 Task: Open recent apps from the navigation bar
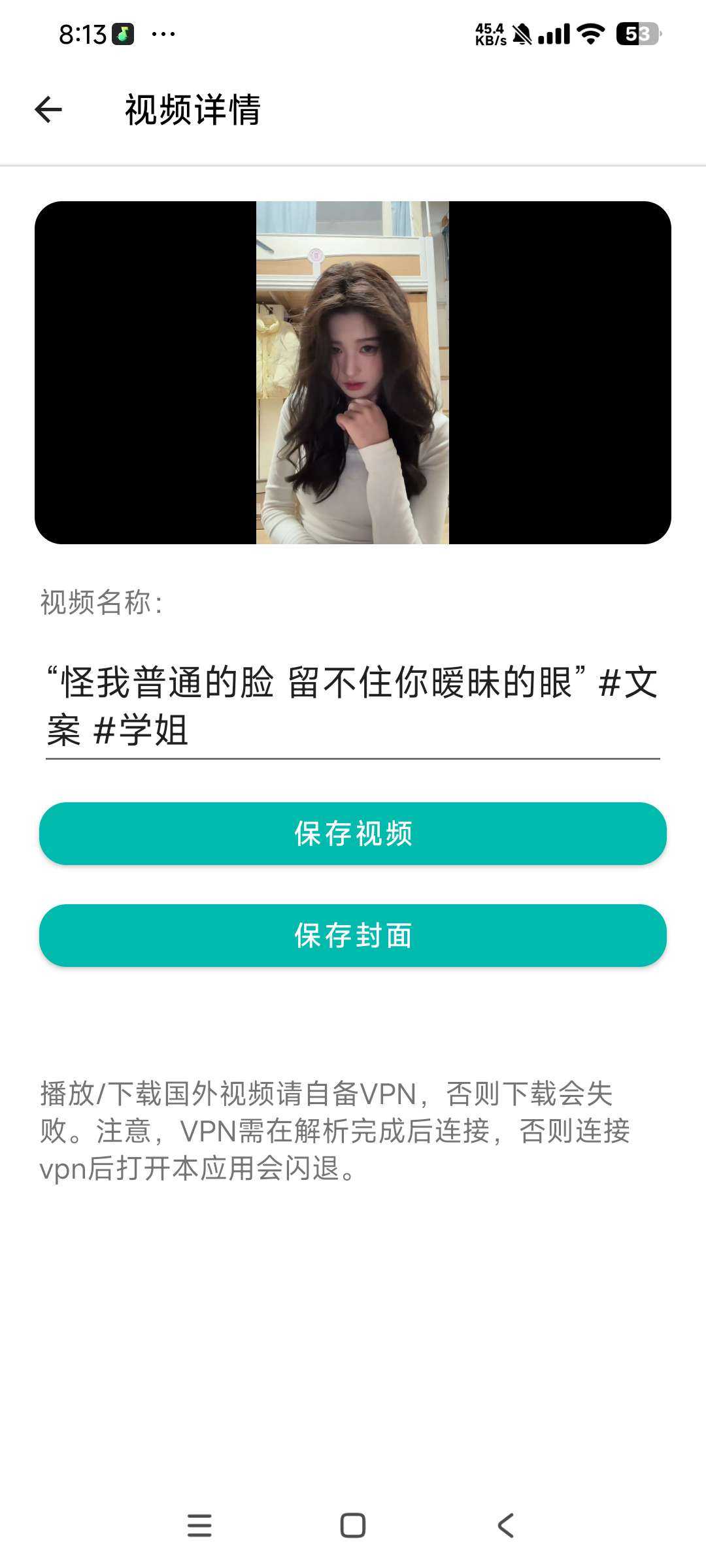[x=199, y=1526]
